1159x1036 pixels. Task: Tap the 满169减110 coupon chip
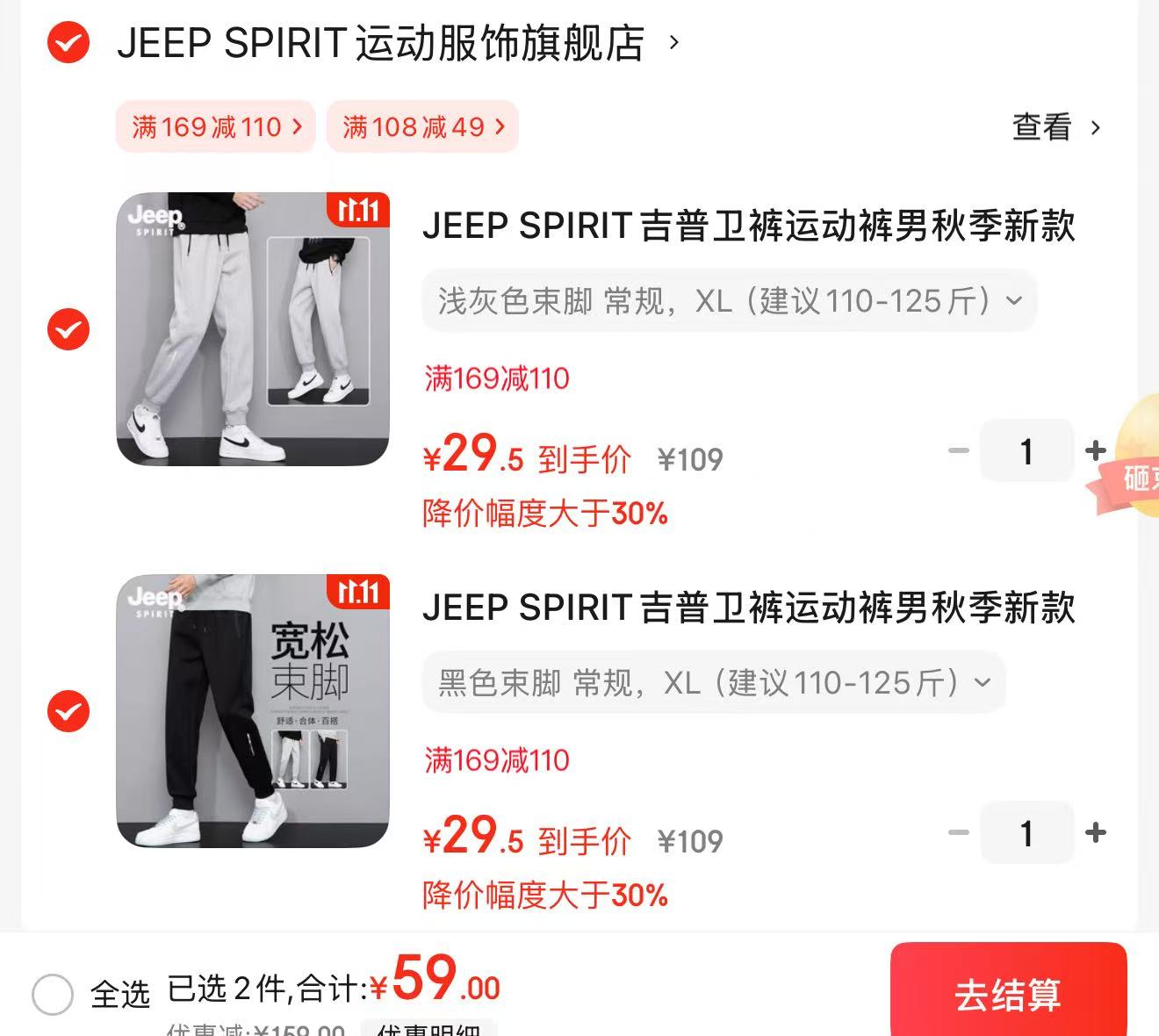tap(216, 127)
